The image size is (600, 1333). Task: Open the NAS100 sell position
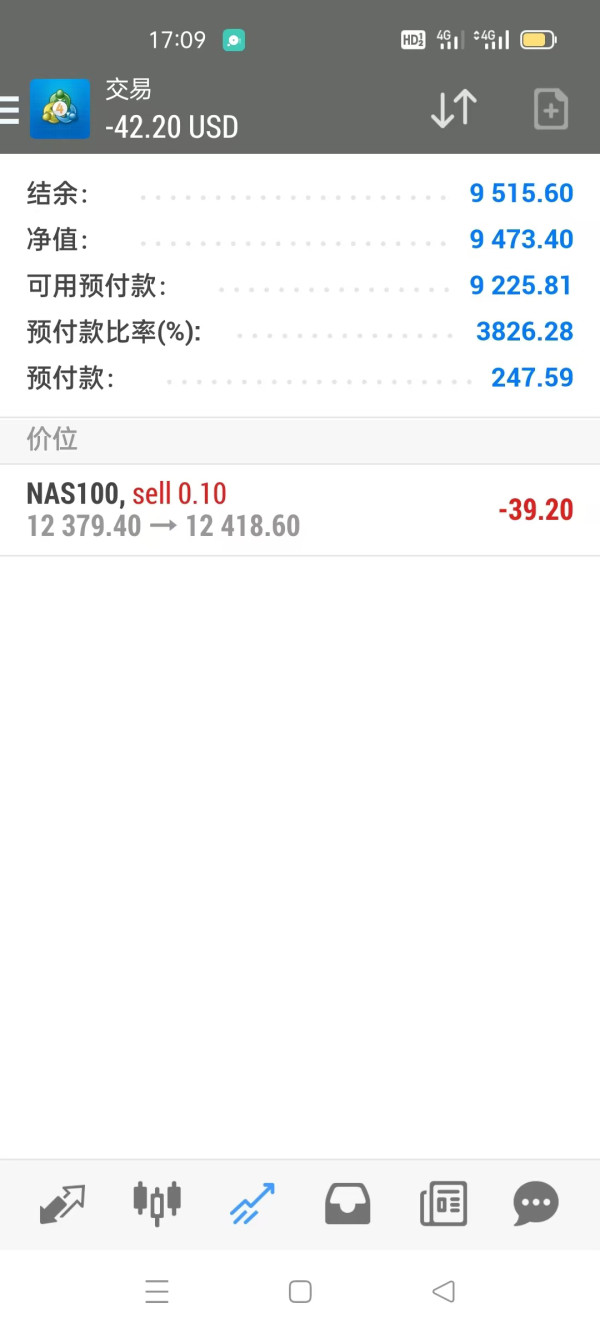tap(300, 510)
